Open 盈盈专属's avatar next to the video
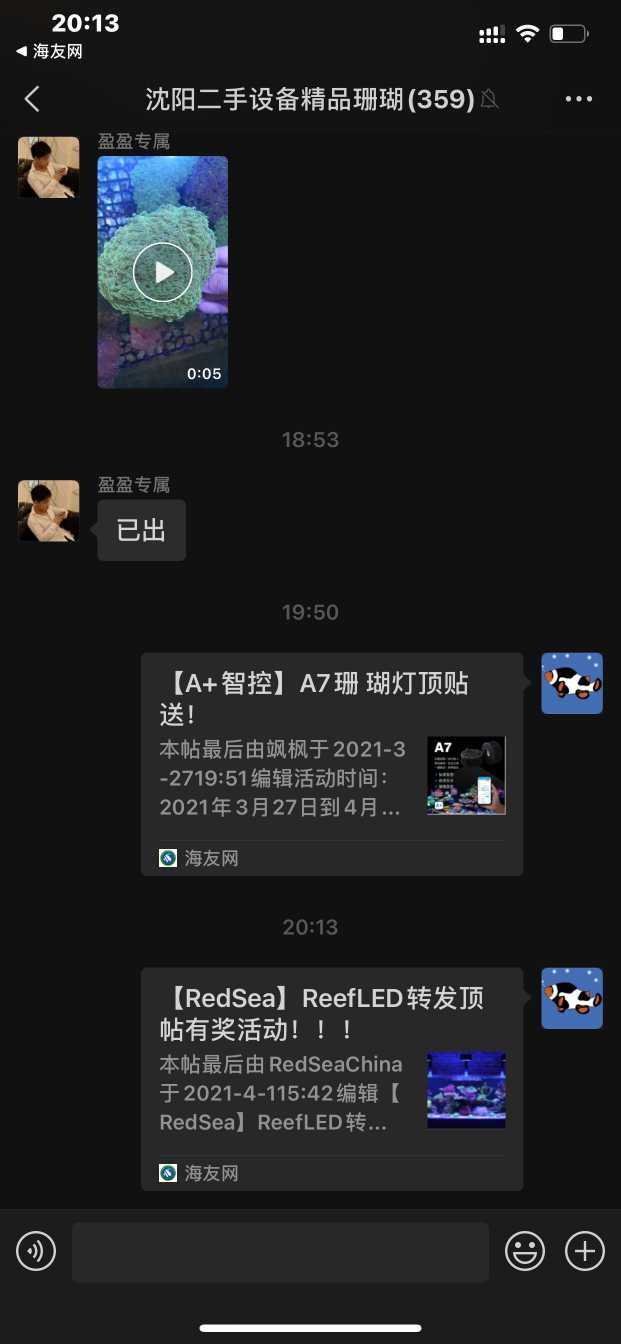621x1344 pixels. tap(49, 167)
